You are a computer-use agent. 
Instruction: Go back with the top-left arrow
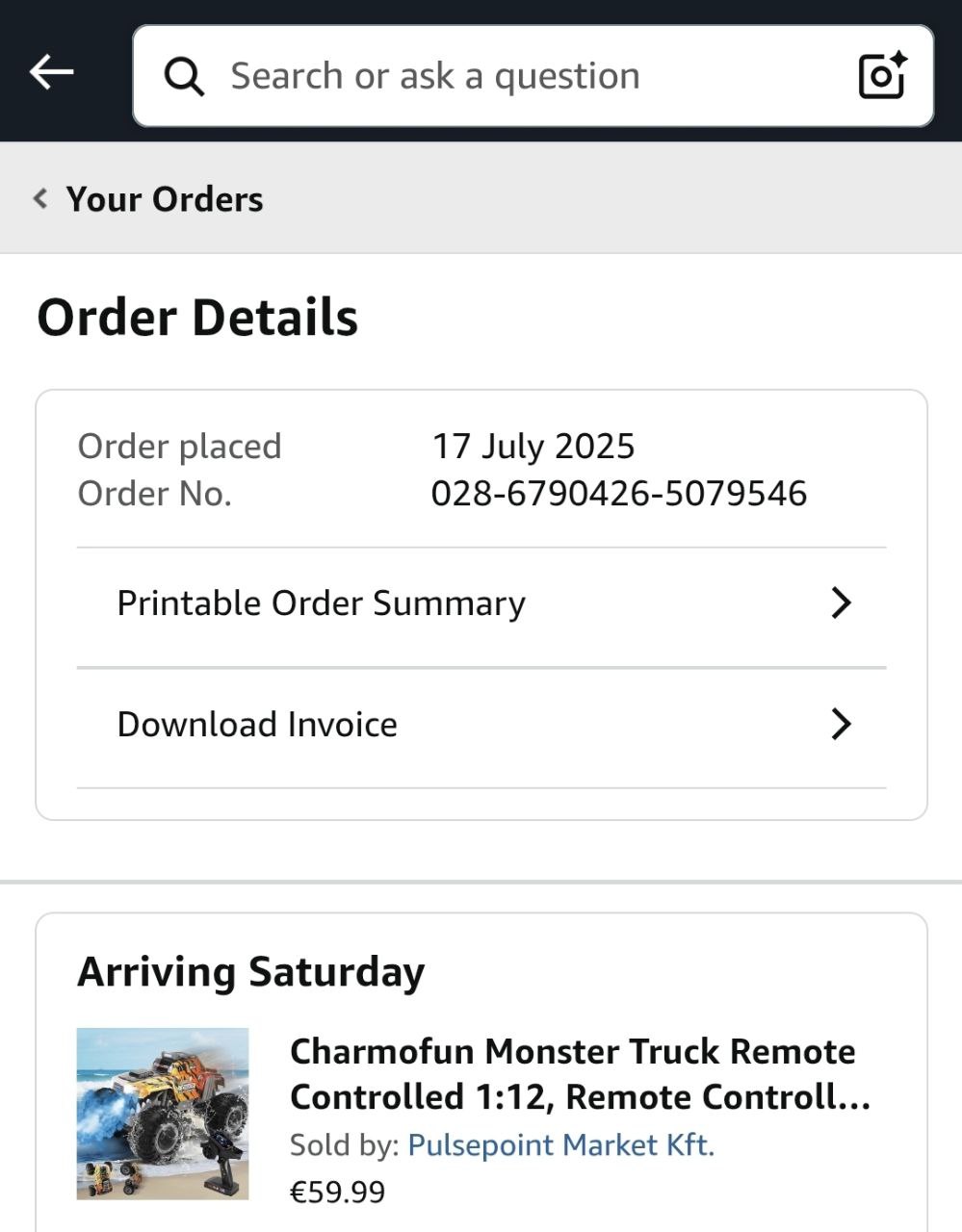click(52, 72)
